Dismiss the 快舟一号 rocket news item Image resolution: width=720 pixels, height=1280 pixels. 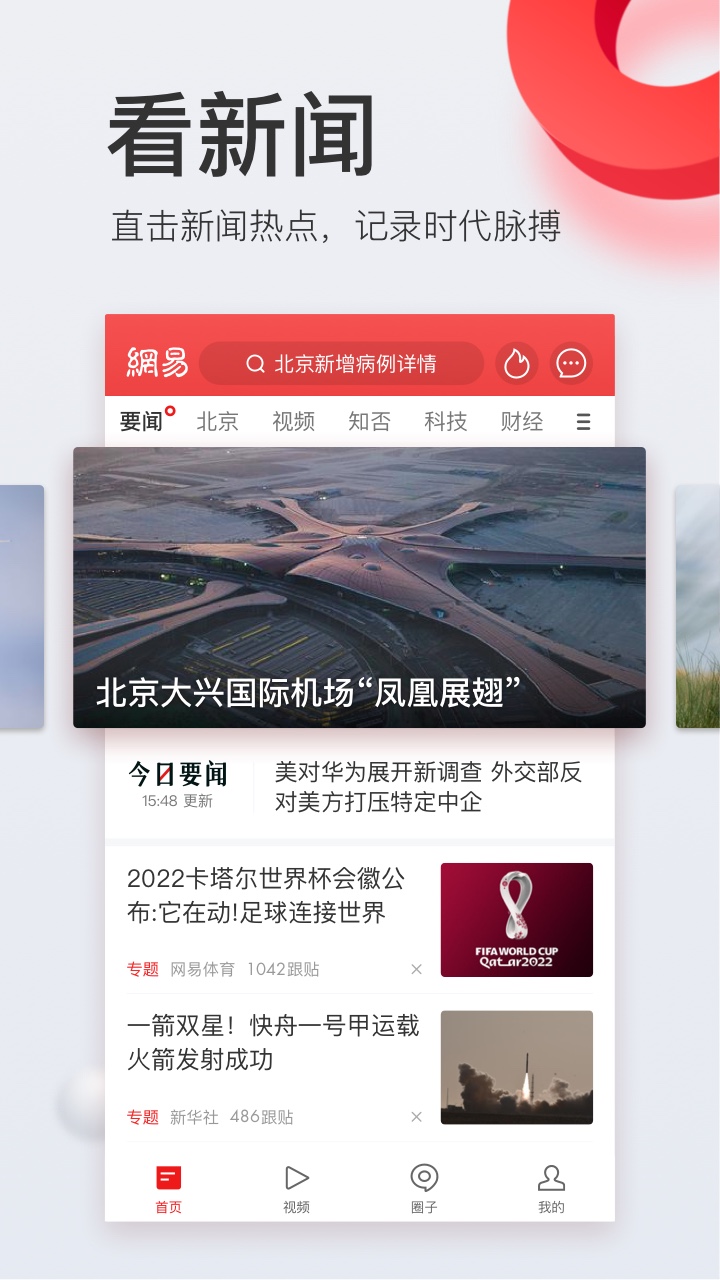pos(418,1118)
